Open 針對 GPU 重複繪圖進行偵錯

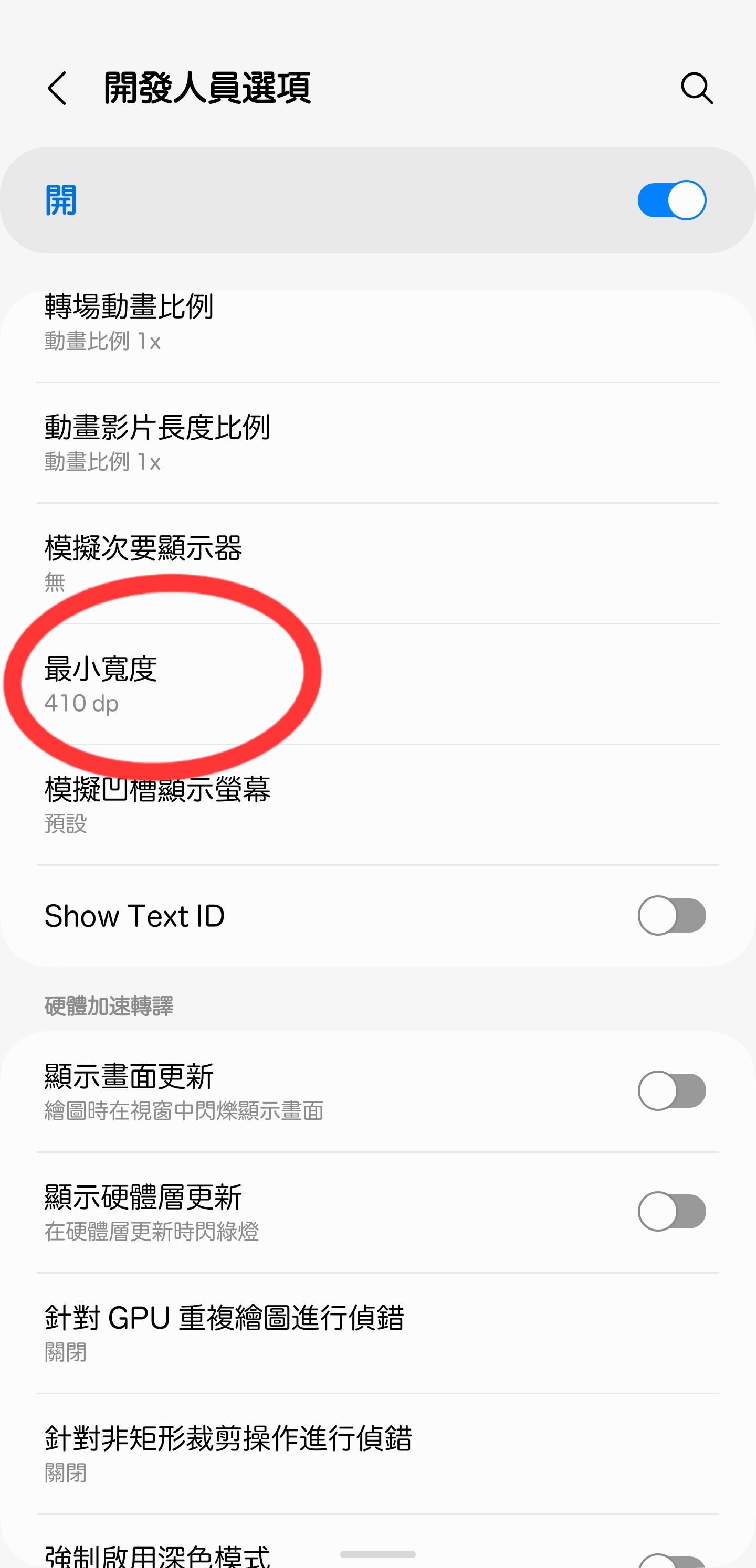(x=377, y=1333)
